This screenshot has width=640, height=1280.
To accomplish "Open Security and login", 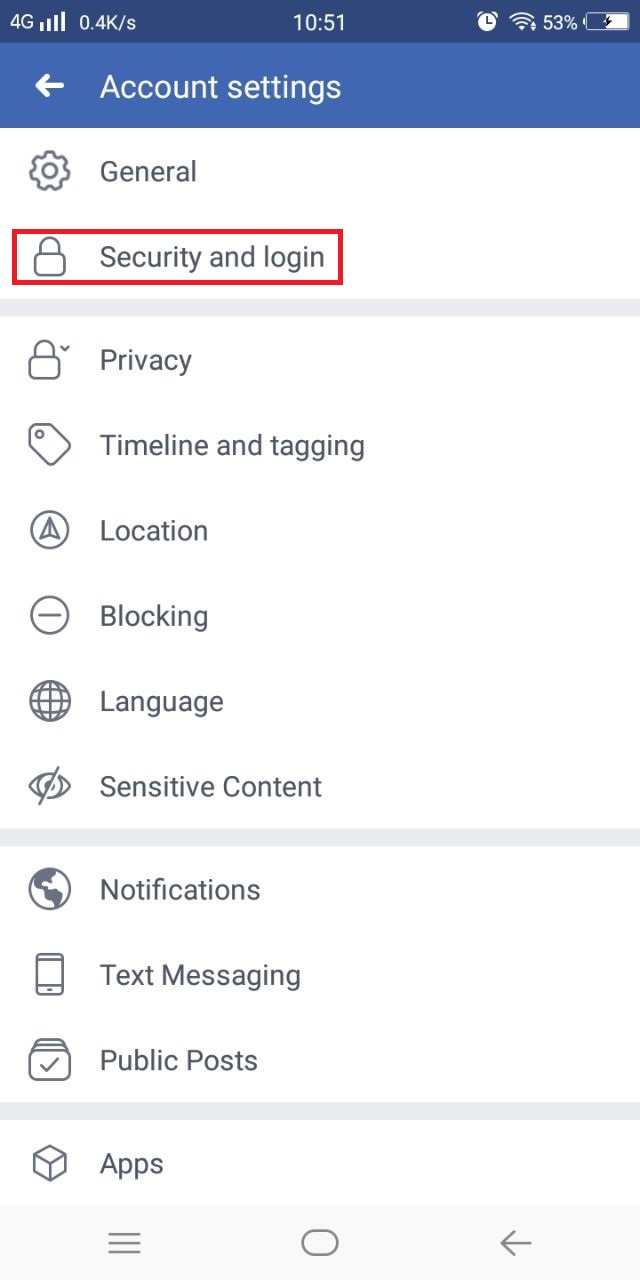I will 211,257.
